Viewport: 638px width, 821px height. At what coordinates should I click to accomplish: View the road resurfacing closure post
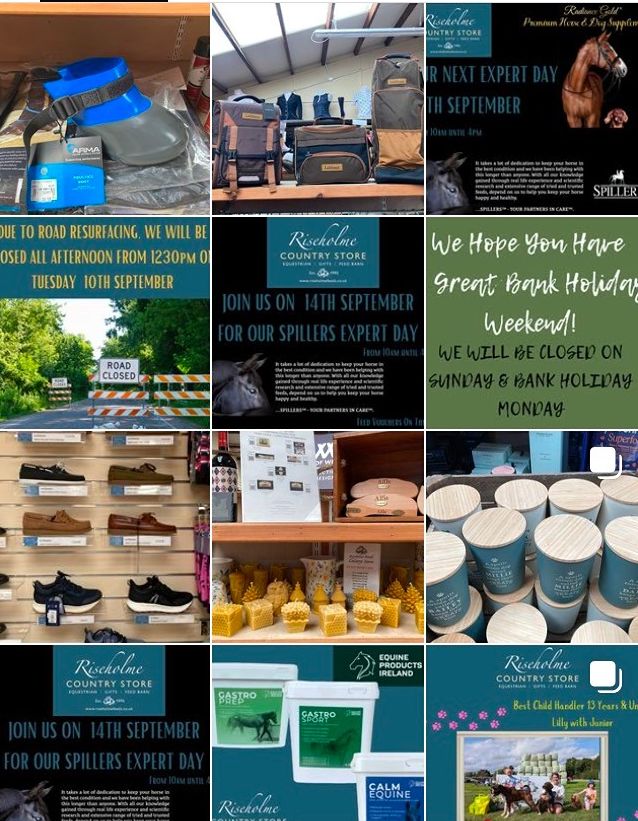pos(105,322)
